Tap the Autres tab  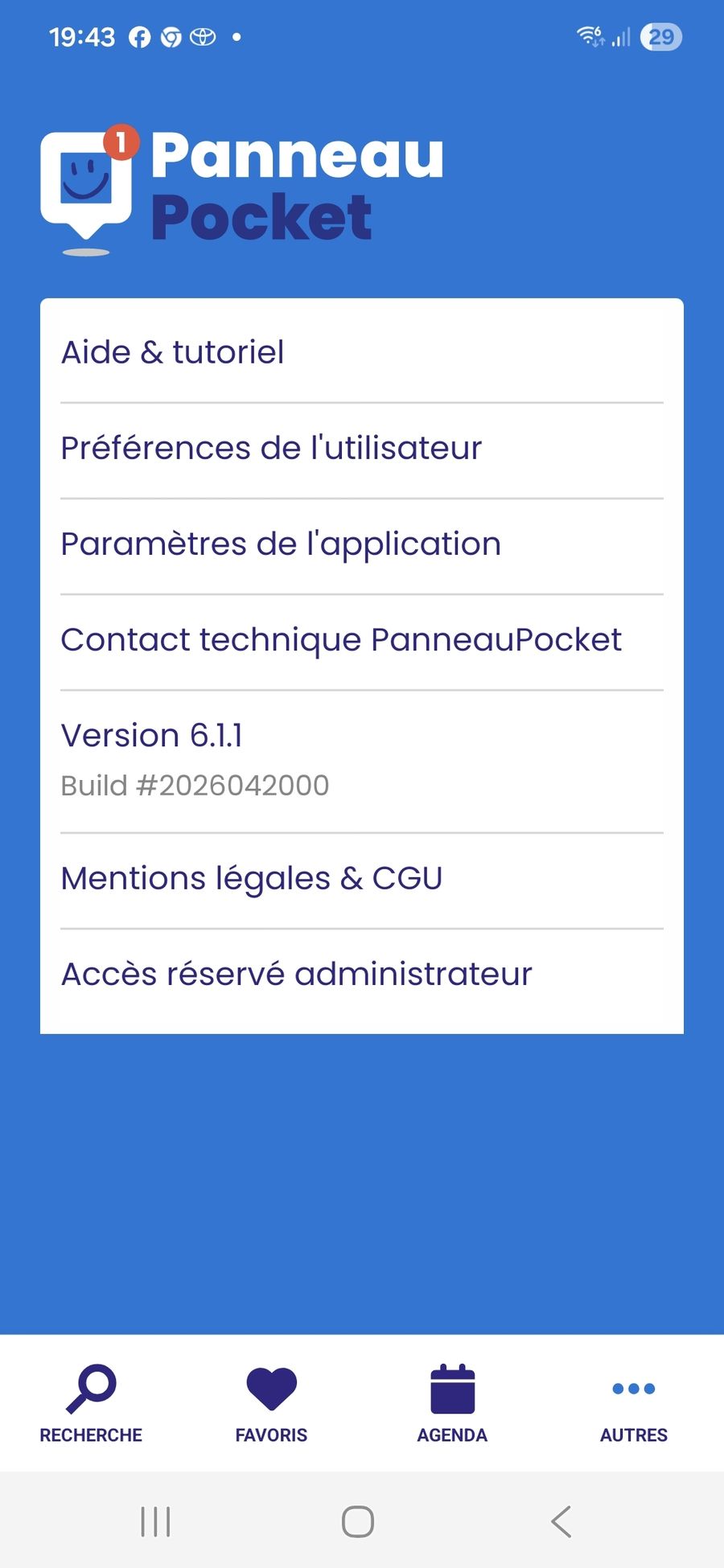point(634,1403)
